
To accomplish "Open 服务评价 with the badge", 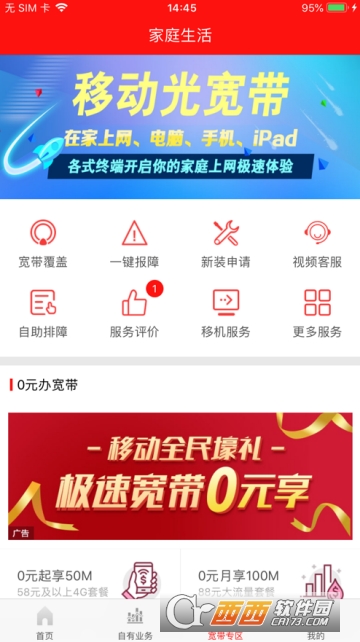I will (x=134, y=314).
